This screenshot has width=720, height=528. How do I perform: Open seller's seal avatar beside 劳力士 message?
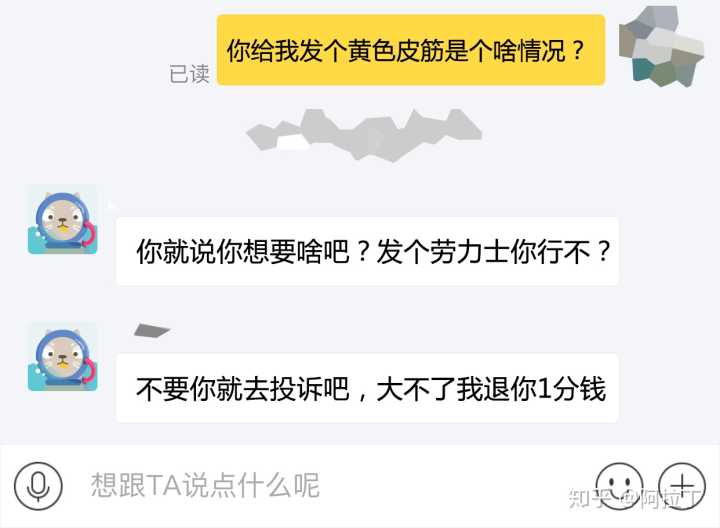[62, 219]
